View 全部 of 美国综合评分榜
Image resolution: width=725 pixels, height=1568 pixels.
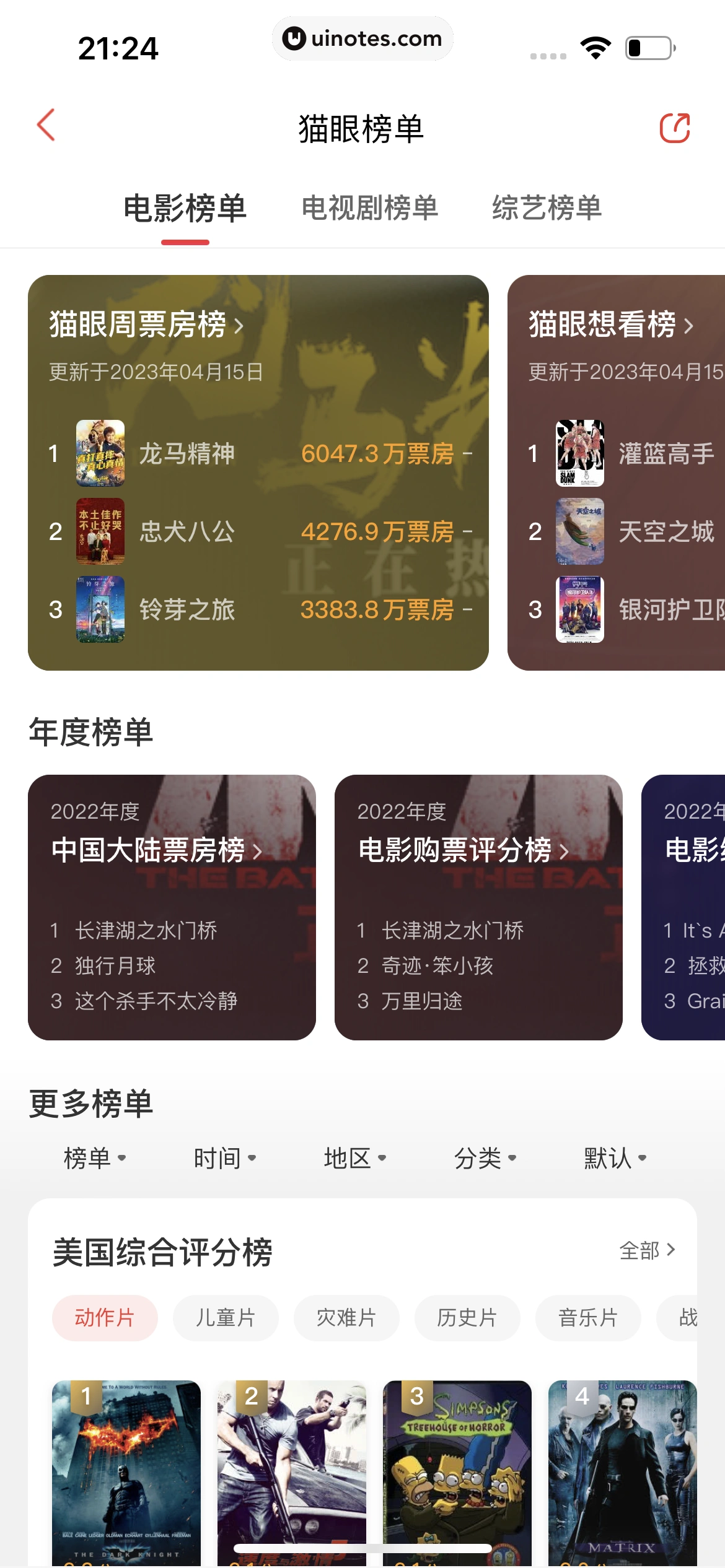coord(647,1250)
